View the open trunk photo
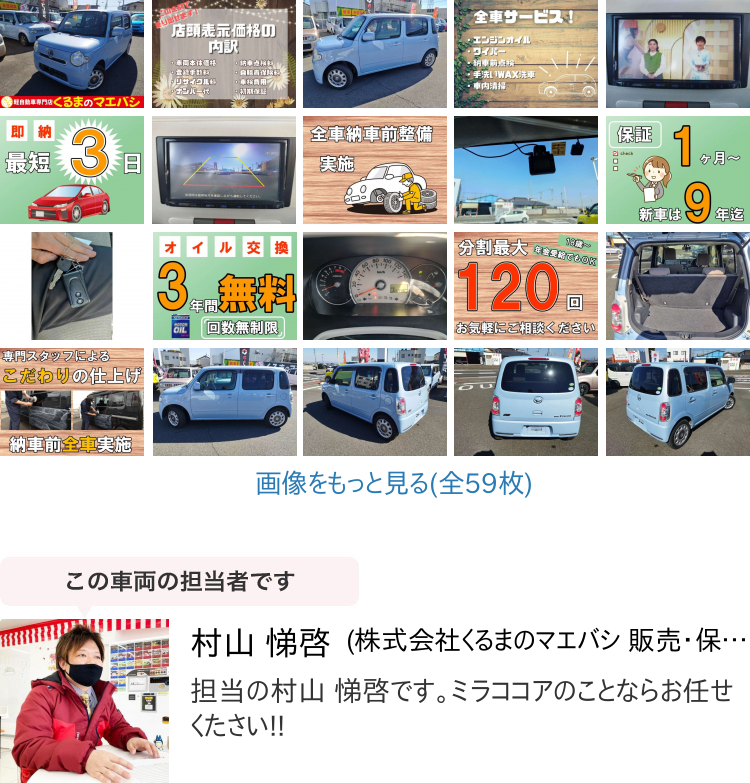 pyautogui.click(x=677, y=286)
